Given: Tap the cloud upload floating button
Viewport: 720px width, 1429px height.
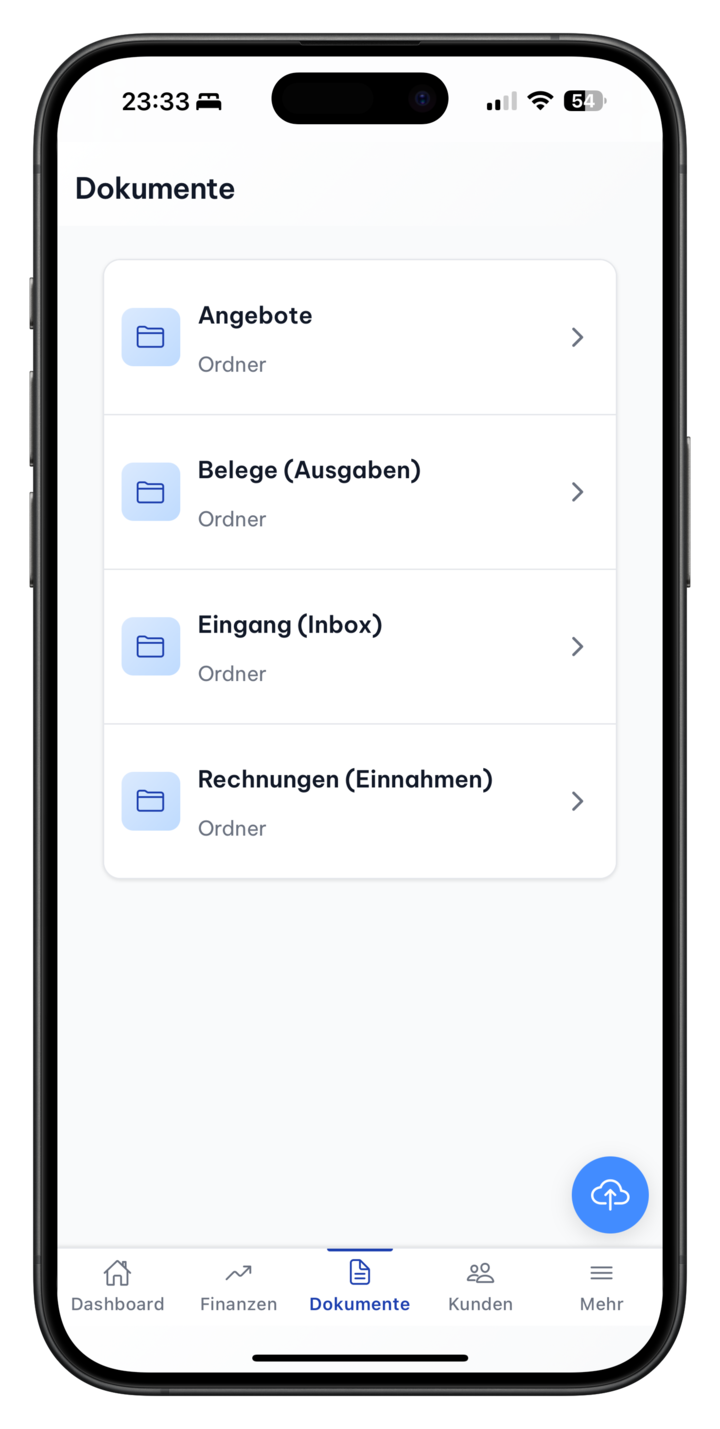Looking at the screenshot, I should (x=610, y=1194).
